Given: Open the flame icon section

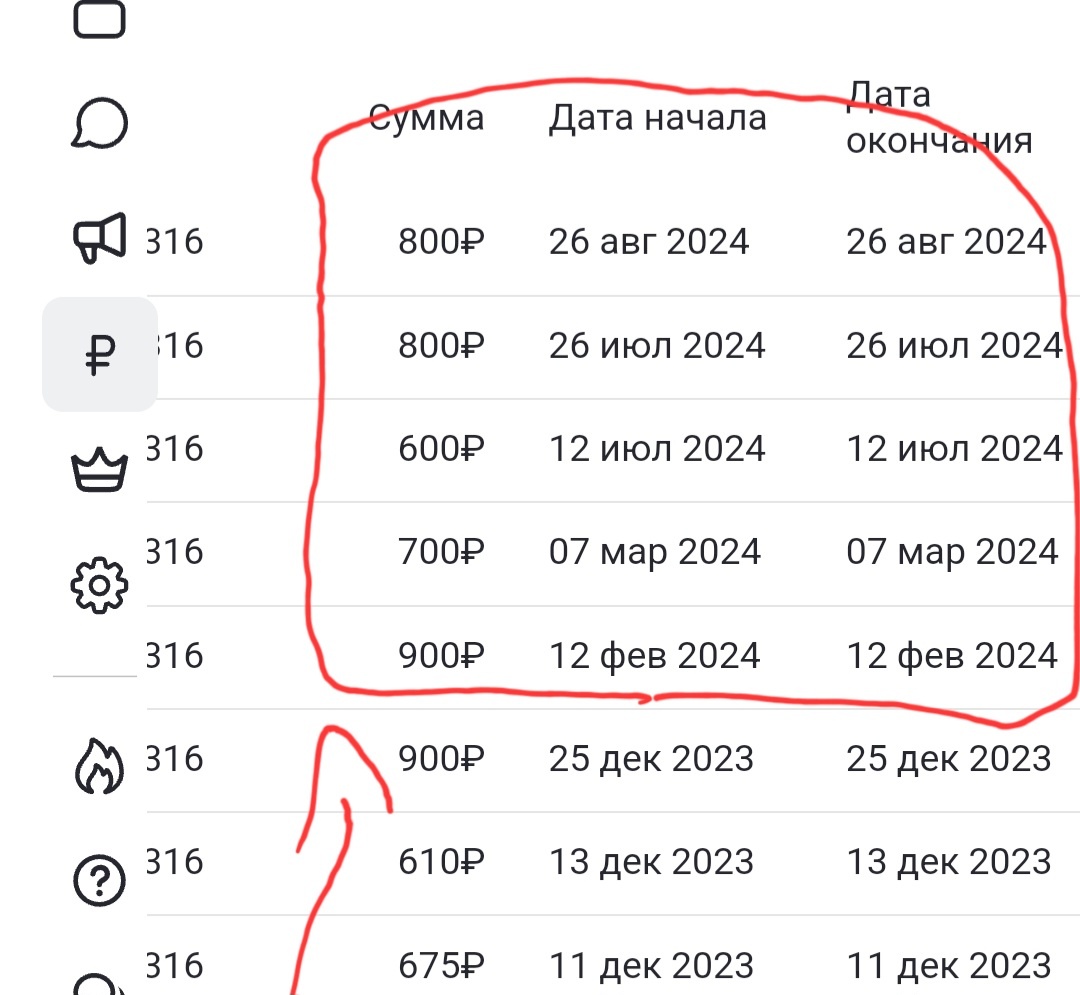Looking at the screenshot, I should pos(100,766).
